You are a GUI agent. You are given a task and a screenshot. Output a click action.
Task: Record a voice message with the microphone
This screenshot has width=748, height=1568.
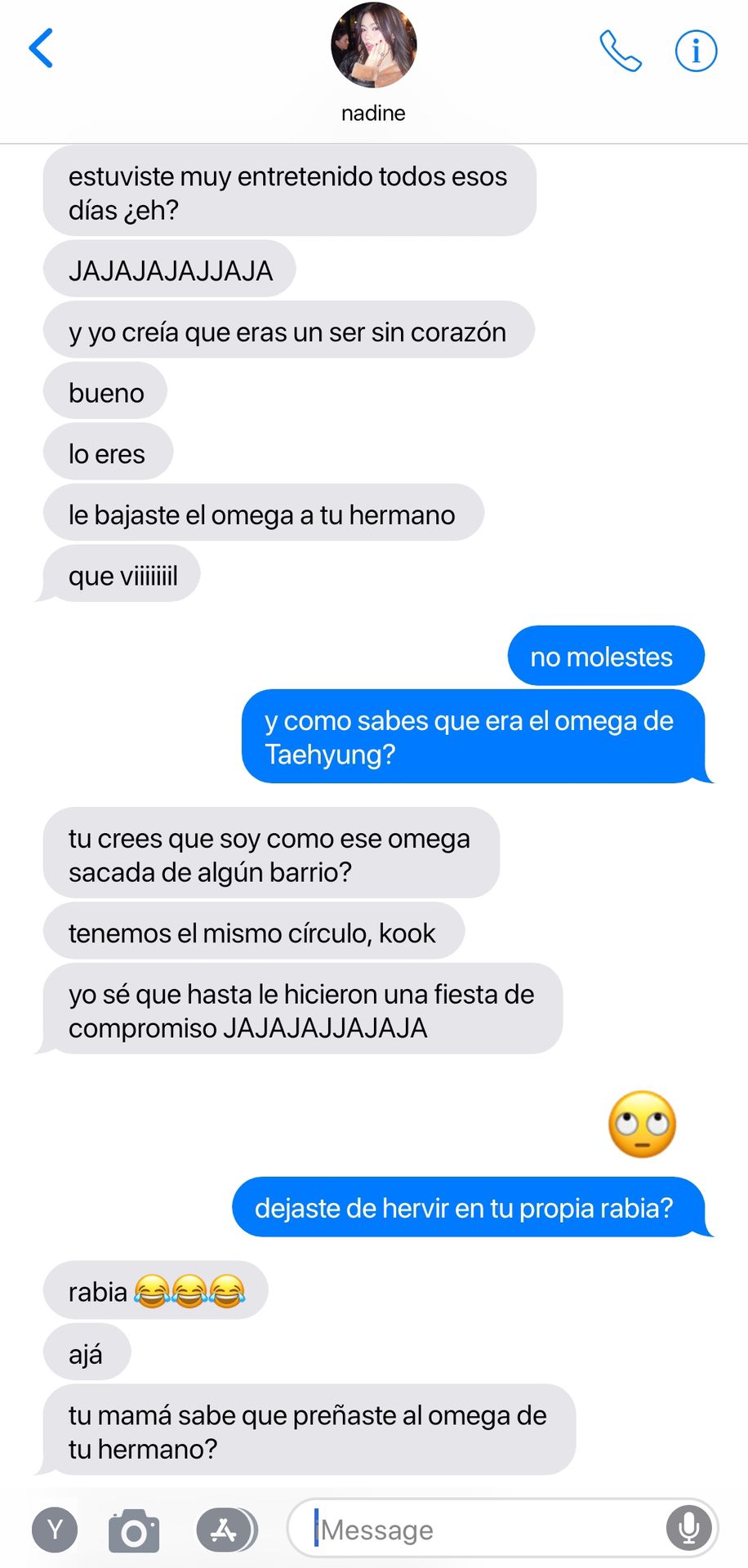[x=688, y=1528]
